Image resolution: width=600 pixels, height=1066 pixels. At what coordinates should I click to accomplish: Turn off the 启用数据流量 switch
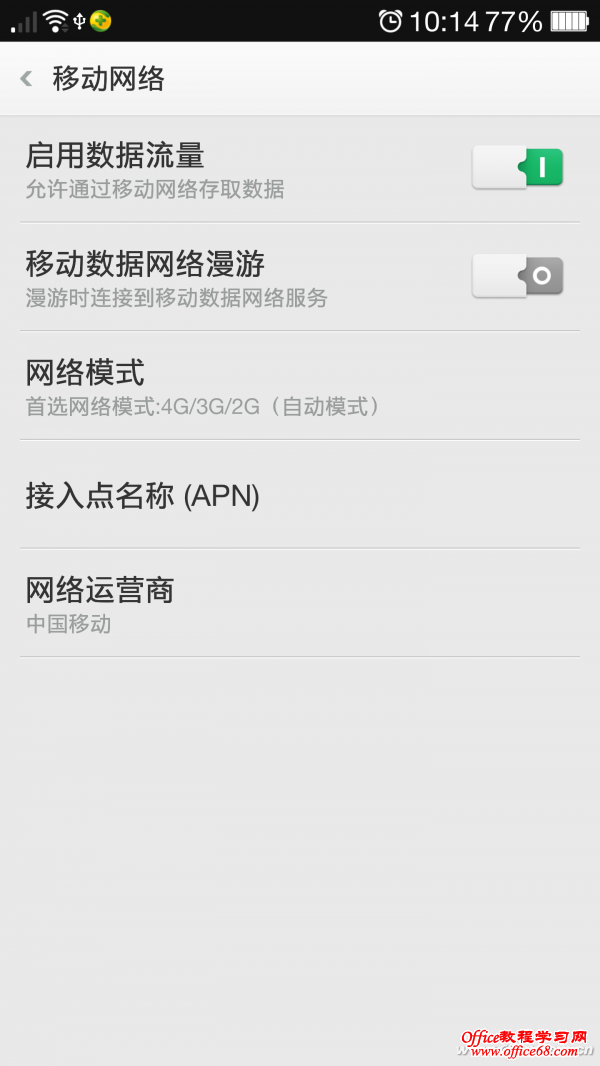[x=517, y=168]
